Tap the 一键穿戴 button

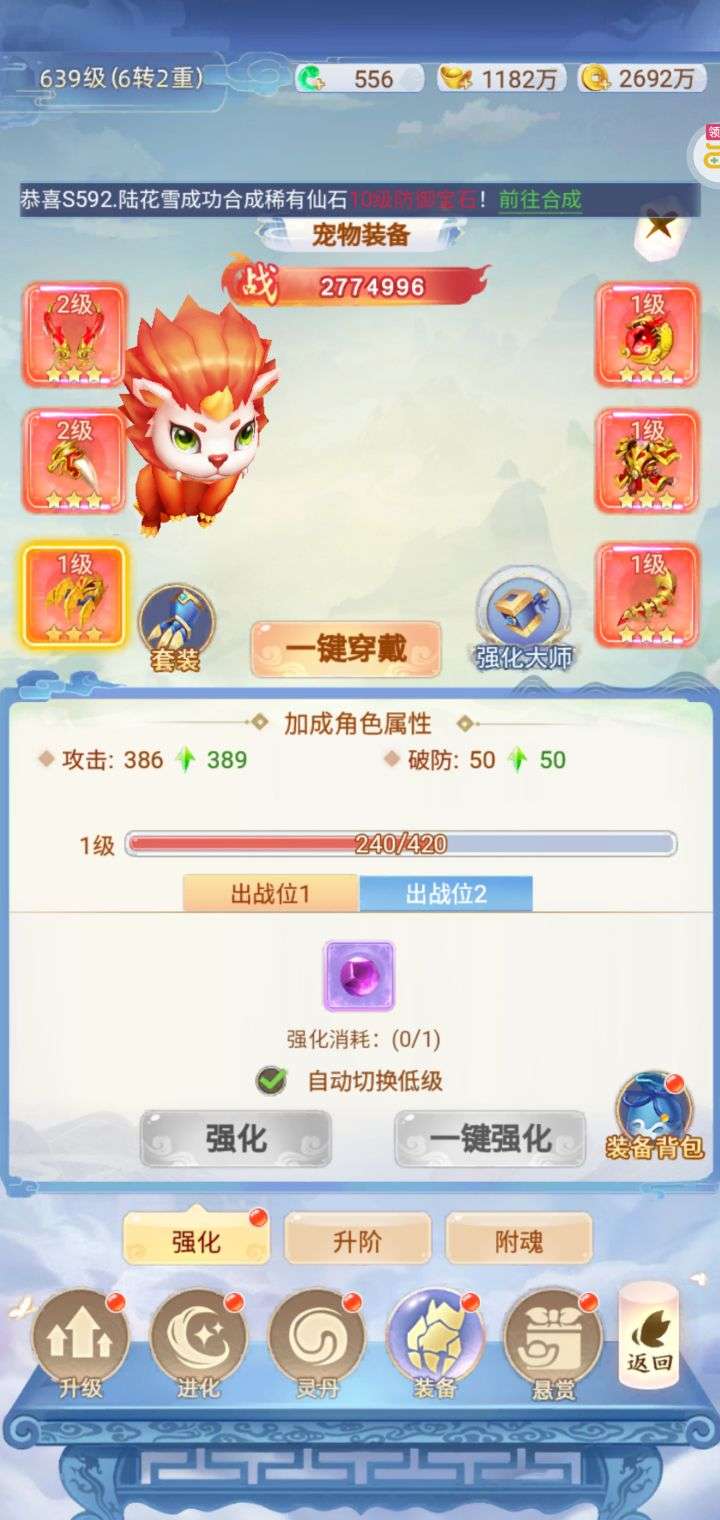pyautogui.click(x=345, y=649)
